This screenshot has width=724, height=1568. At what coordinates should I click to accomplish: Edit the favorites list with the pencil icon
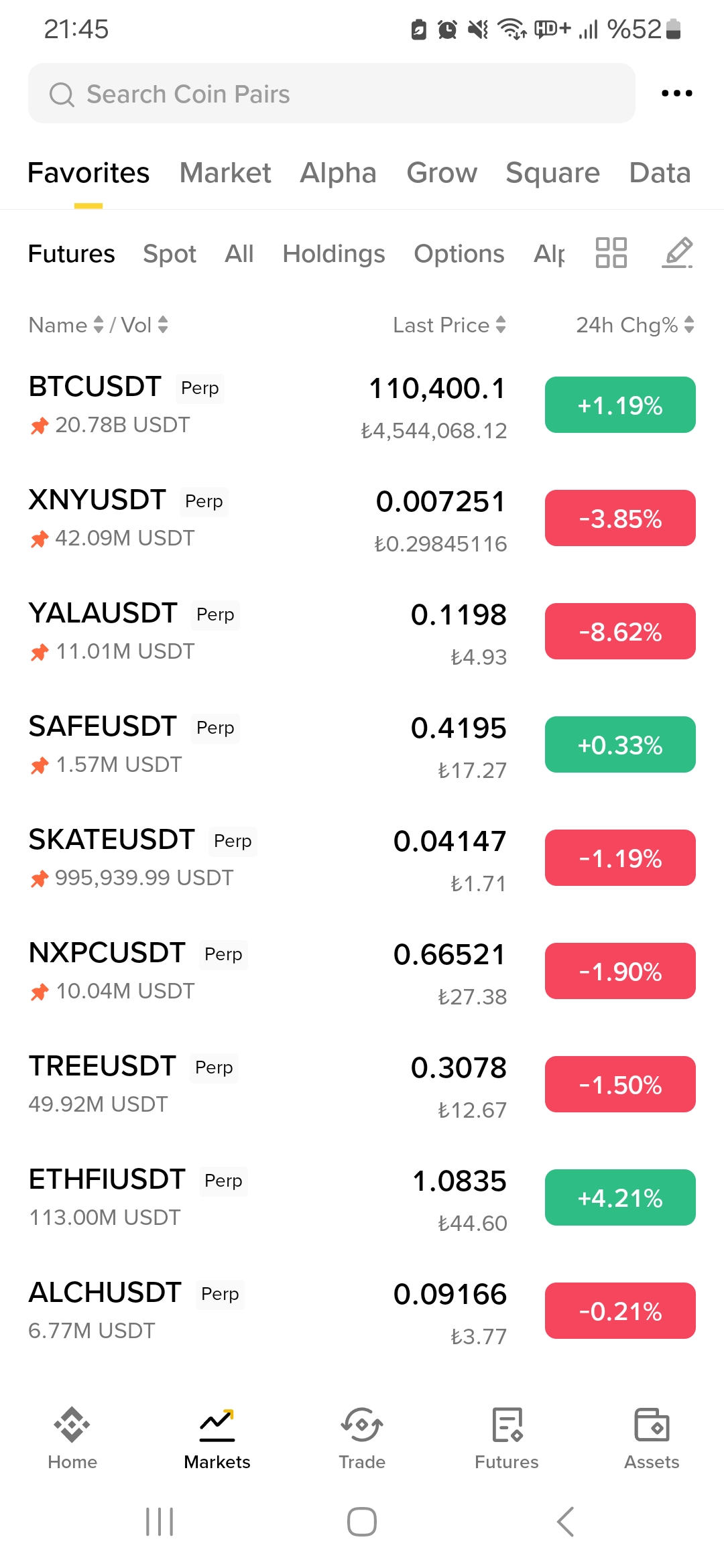pos(678,253)
